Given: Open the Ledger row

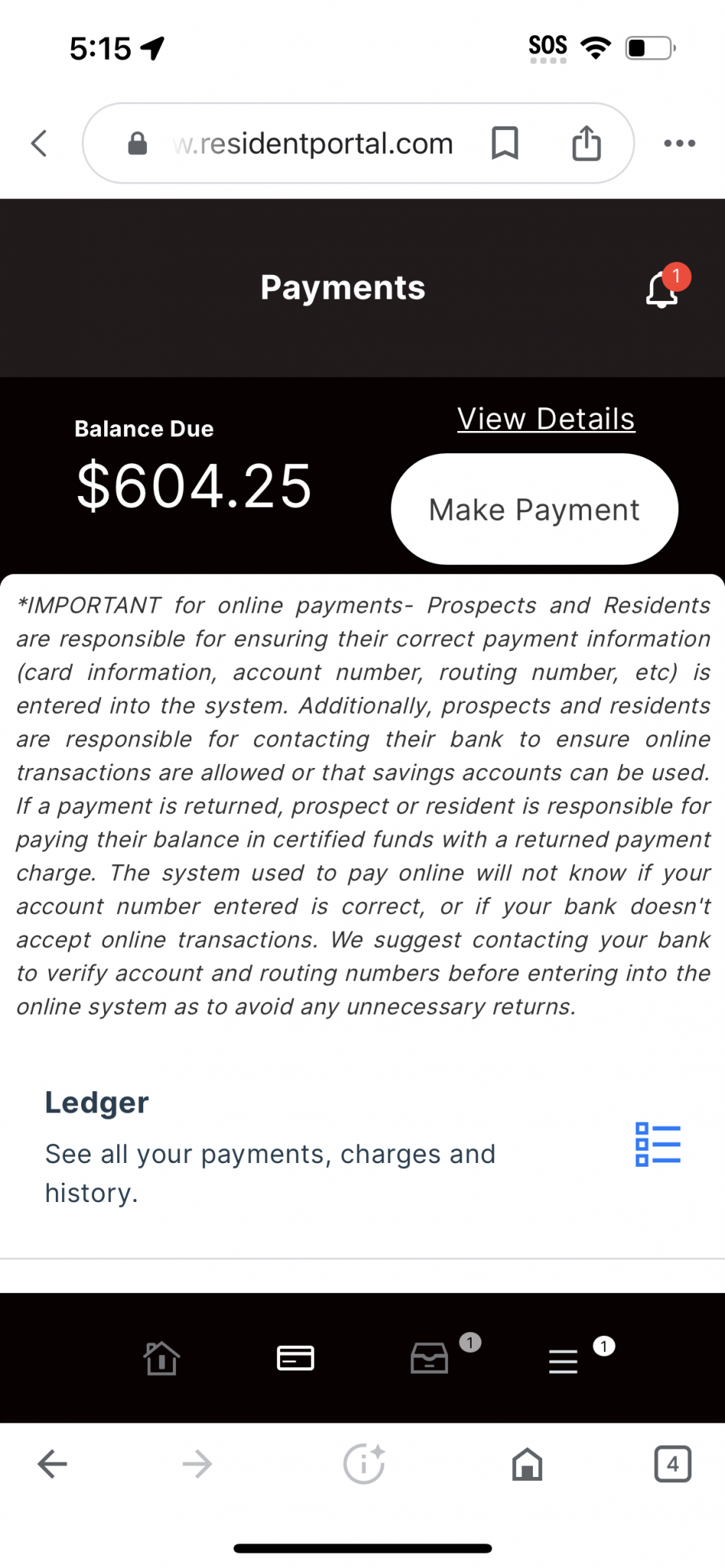Looking at the screenshot, I should pos(362,1146).
